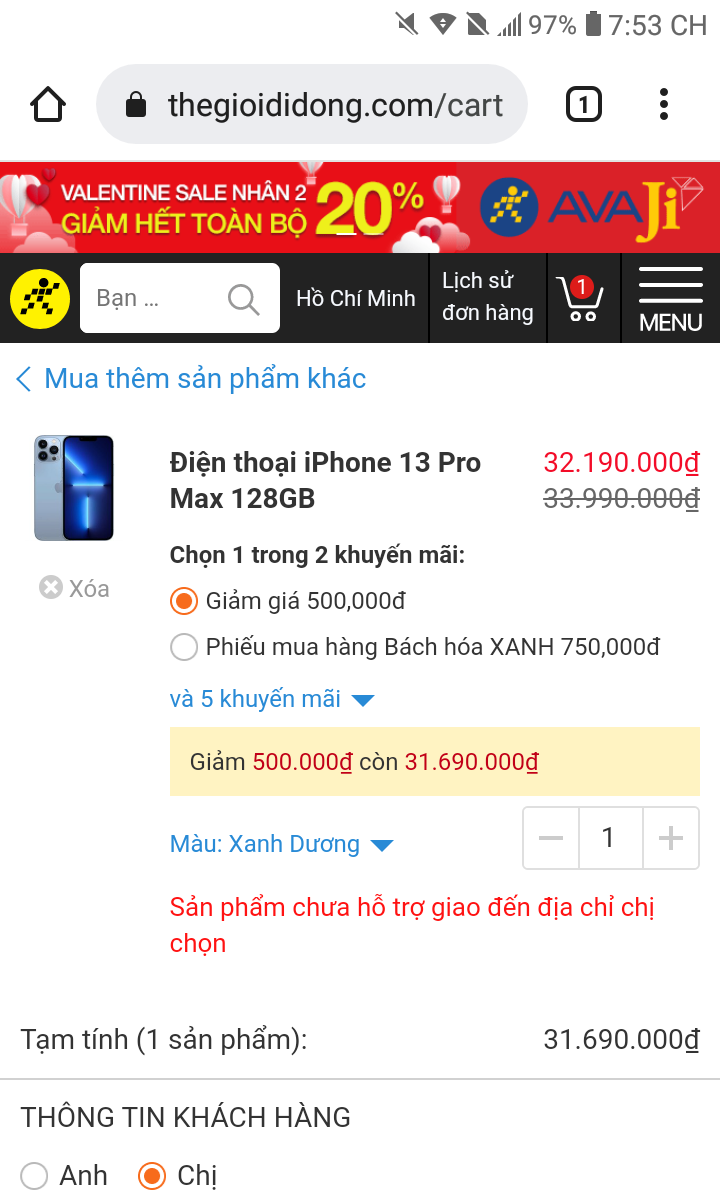This screenshot has height=1196, width=720.
Task: Select Phiếu mua hàng Bách hóa XANH option
Action: point(184,647)
